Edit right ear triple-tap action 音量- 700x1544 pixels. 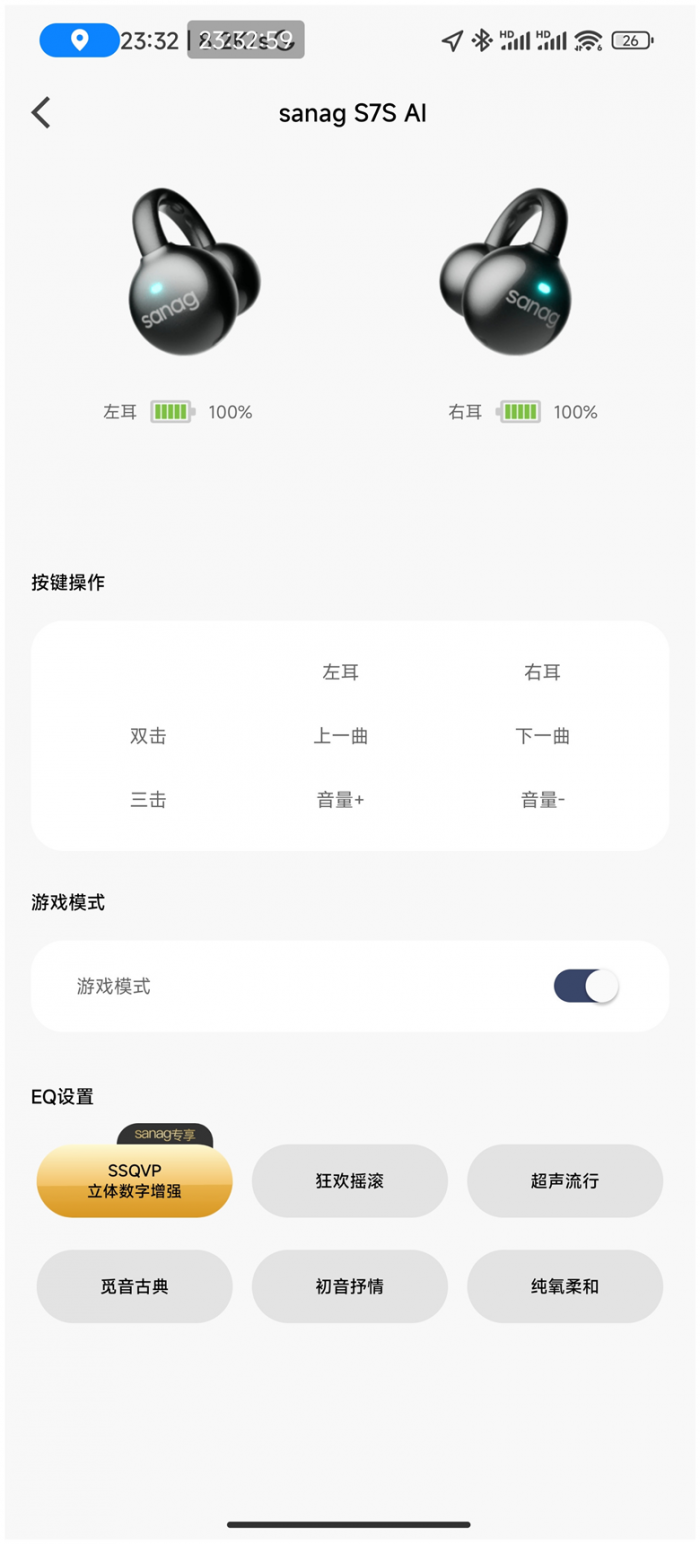tap(542, 800)
